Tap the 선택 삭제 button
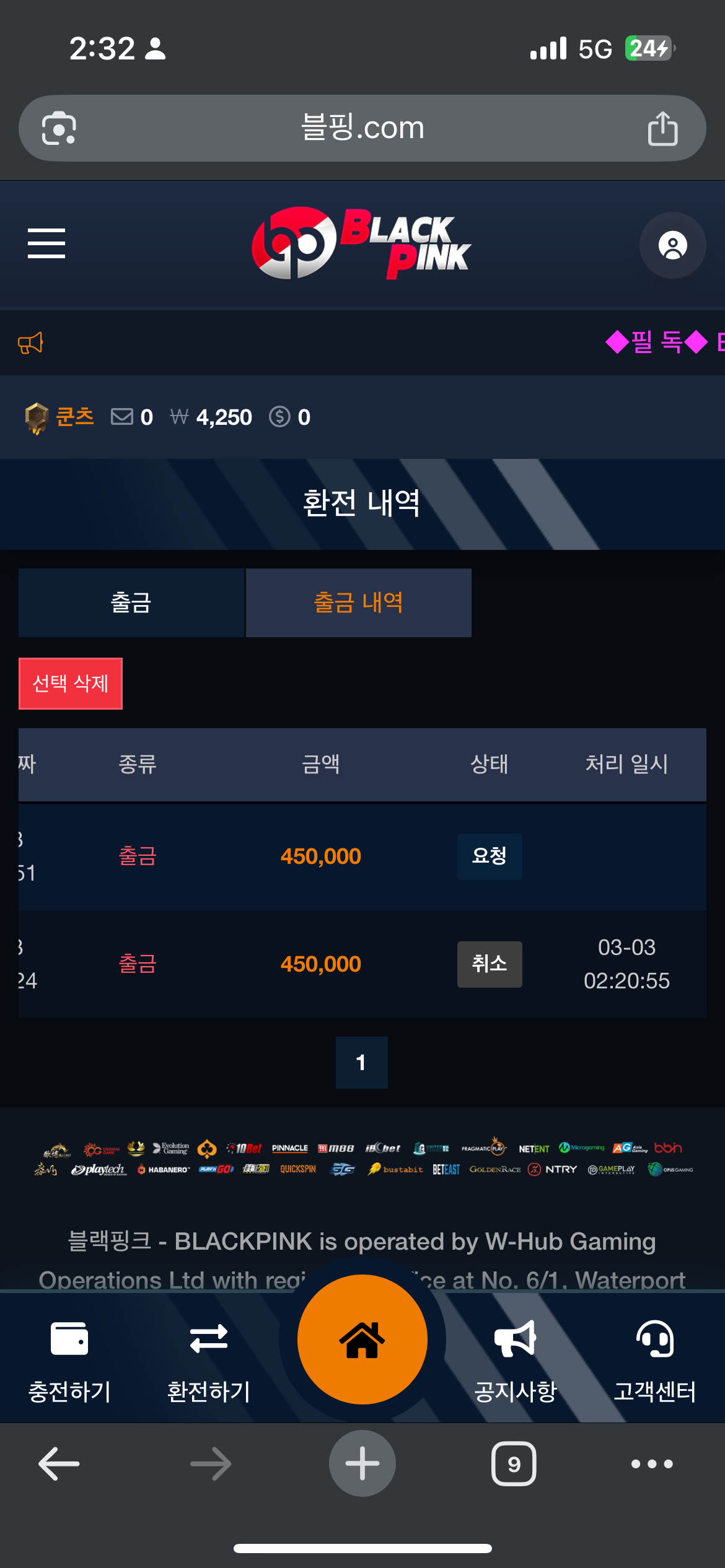Image resolution: width=725 pixels, height=1568 pixels. [x=71, y=684]
